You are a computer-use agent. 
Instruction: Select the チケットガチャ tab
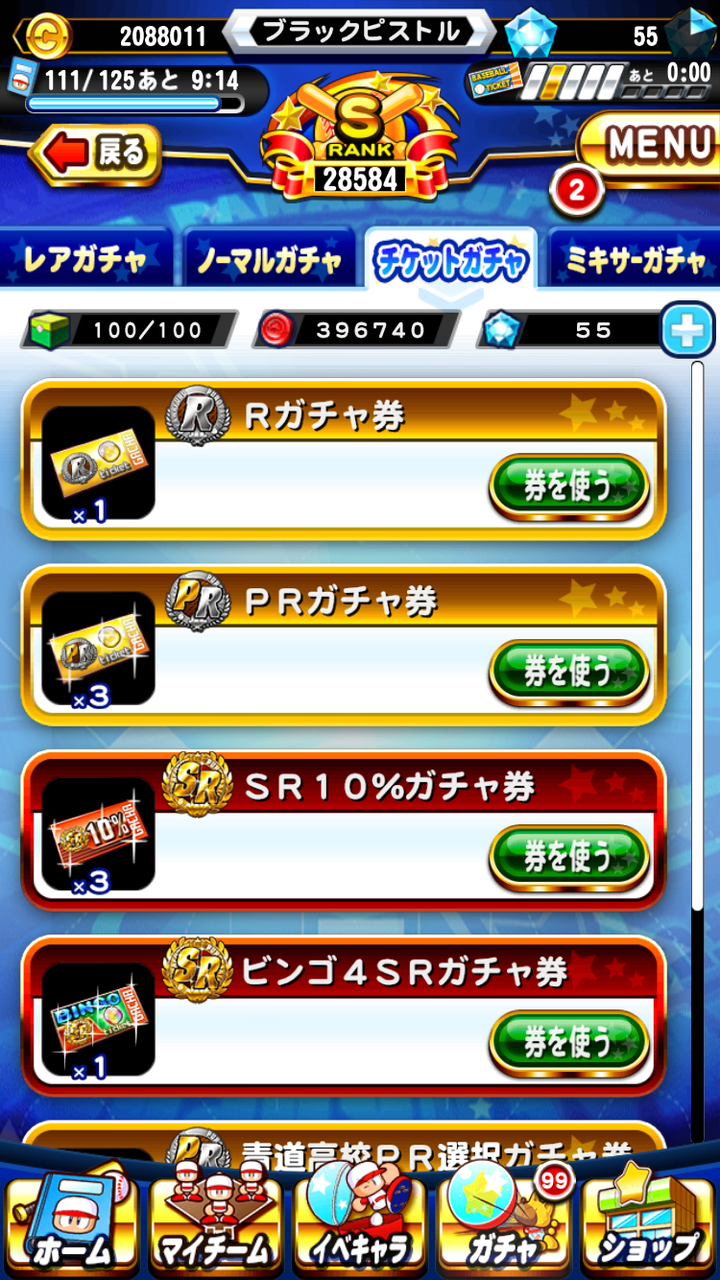coord(451,261)
